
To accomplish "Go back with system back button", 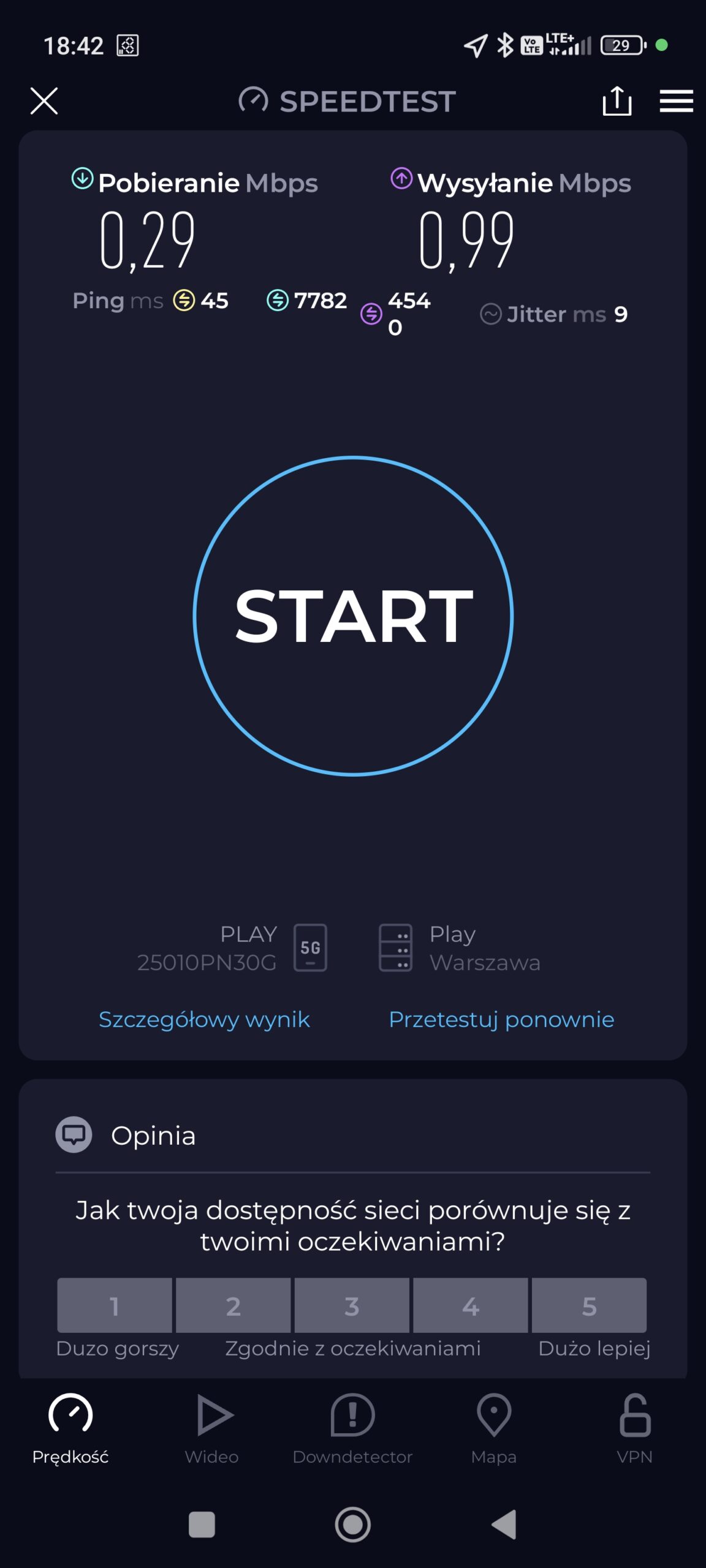I will [x=504, y=1525].
